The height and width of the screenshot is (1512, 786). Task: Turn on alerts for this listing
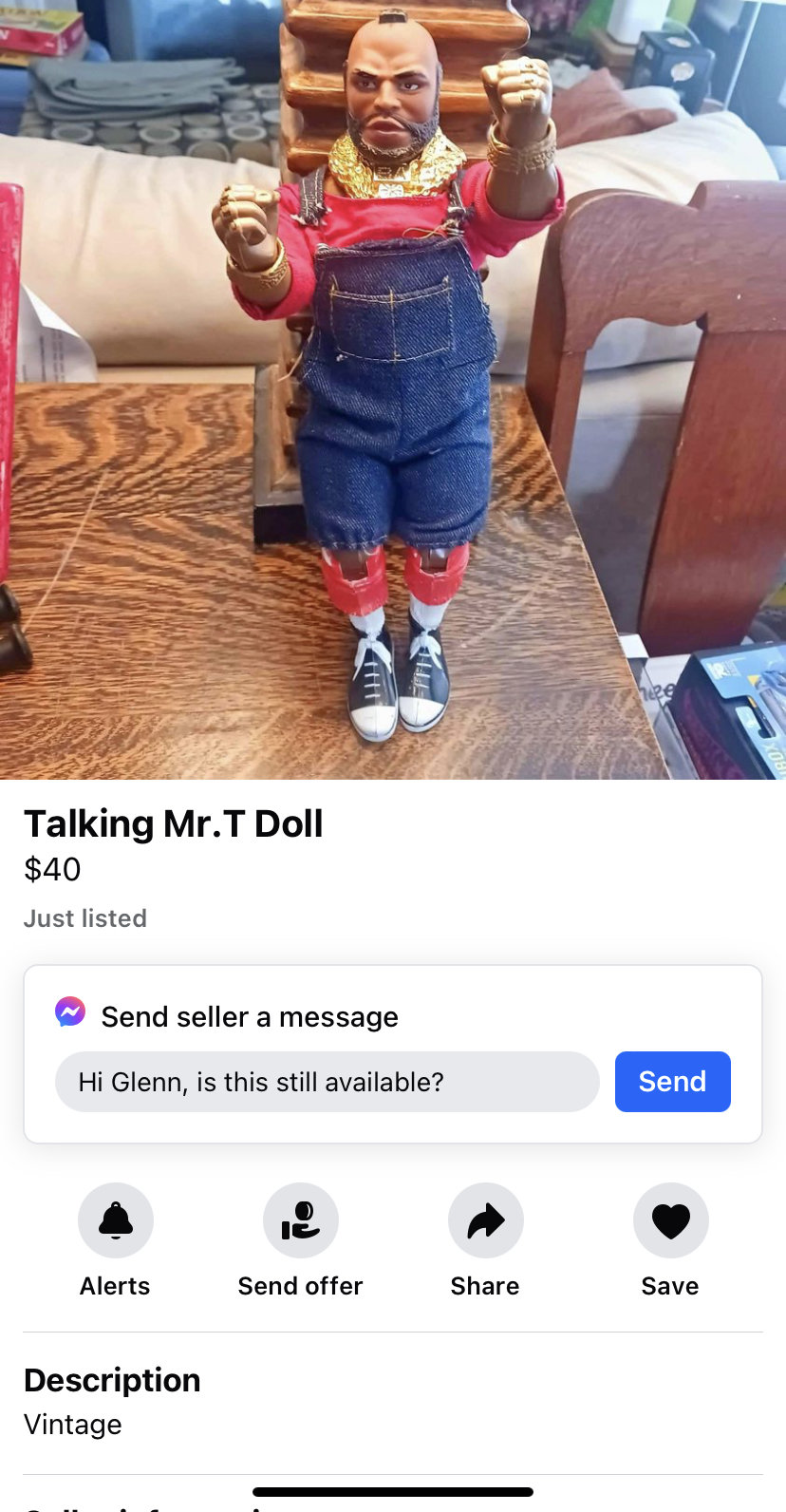coord(116,1220)
